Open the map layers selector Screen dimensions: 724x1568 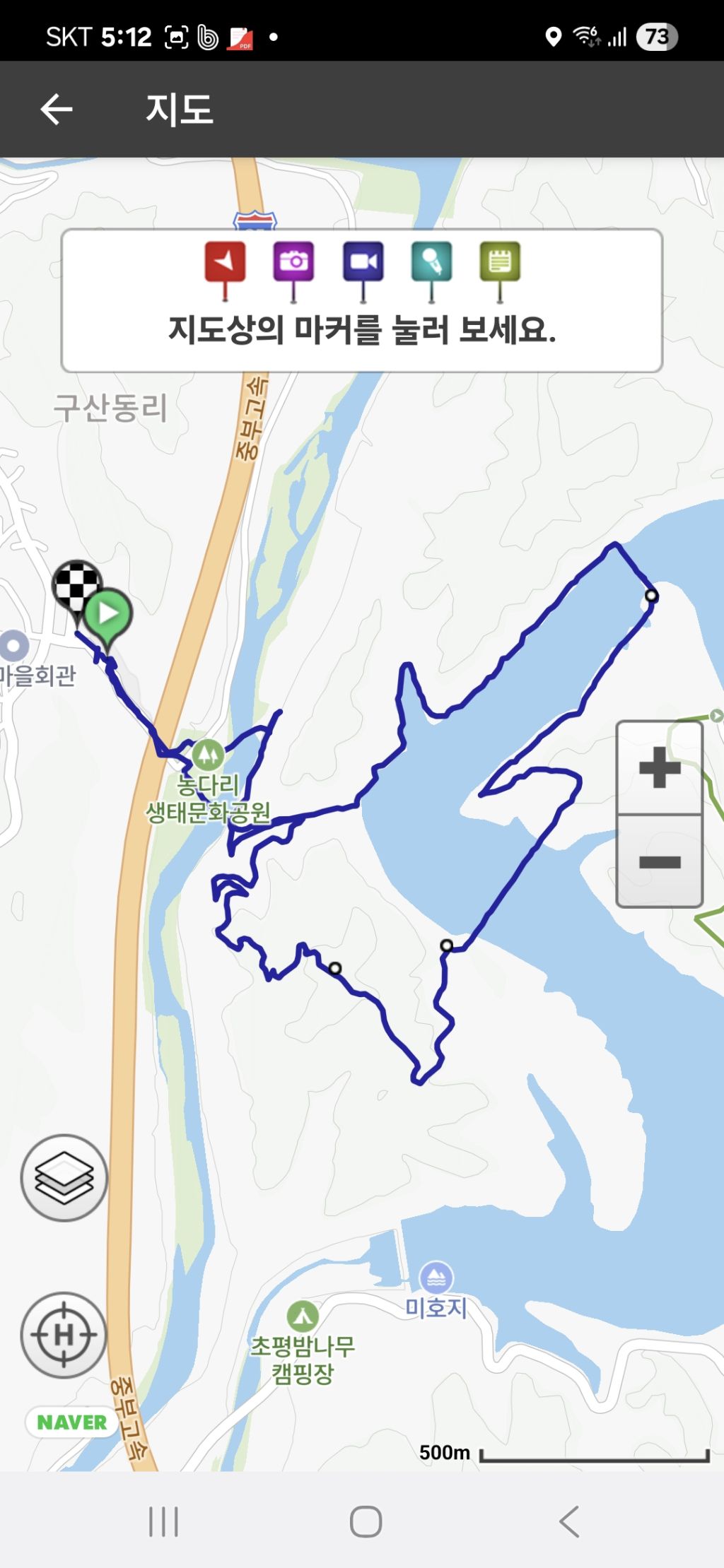tap(64, 1177)
